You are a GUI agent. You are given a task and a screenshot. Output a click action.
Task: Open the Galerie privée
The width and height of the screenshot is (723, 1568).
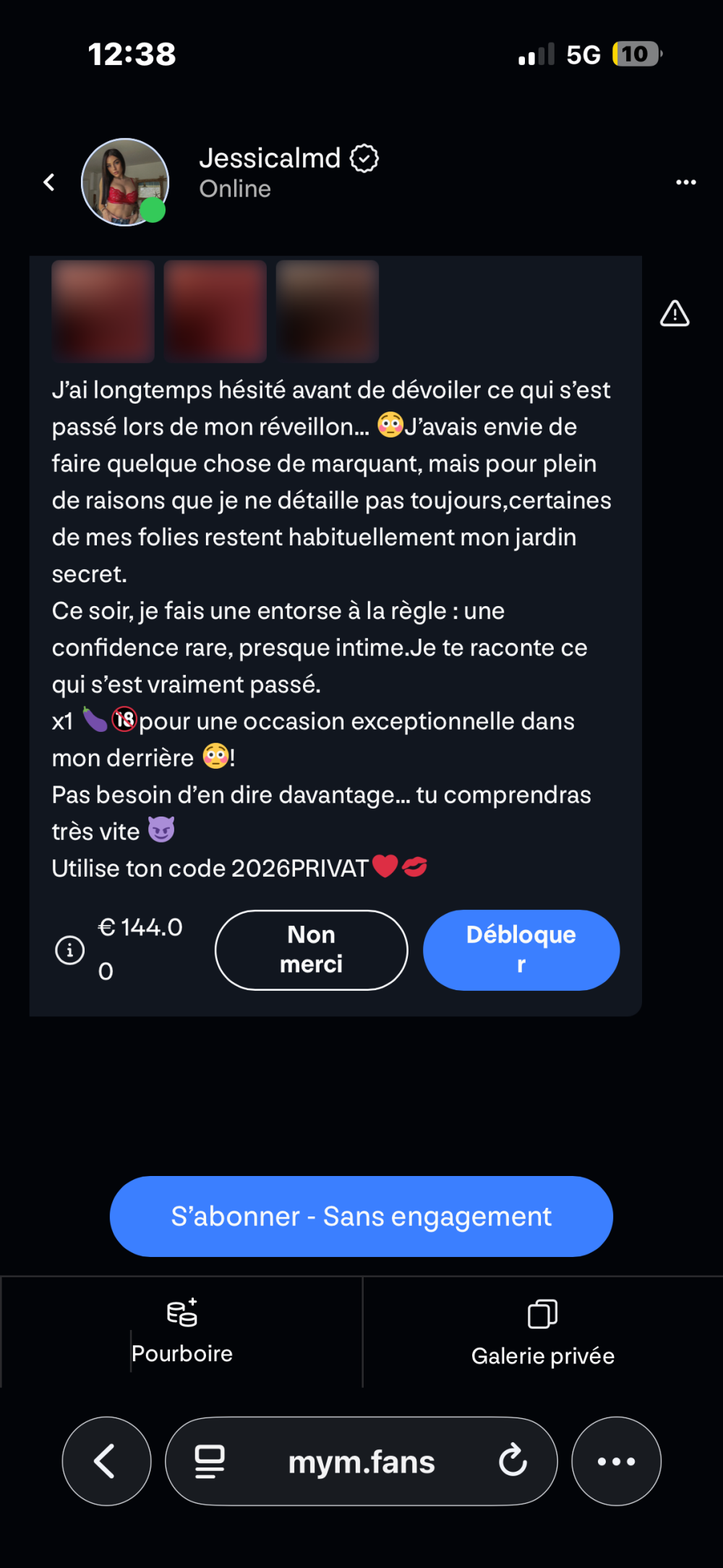click(543, 1332)
